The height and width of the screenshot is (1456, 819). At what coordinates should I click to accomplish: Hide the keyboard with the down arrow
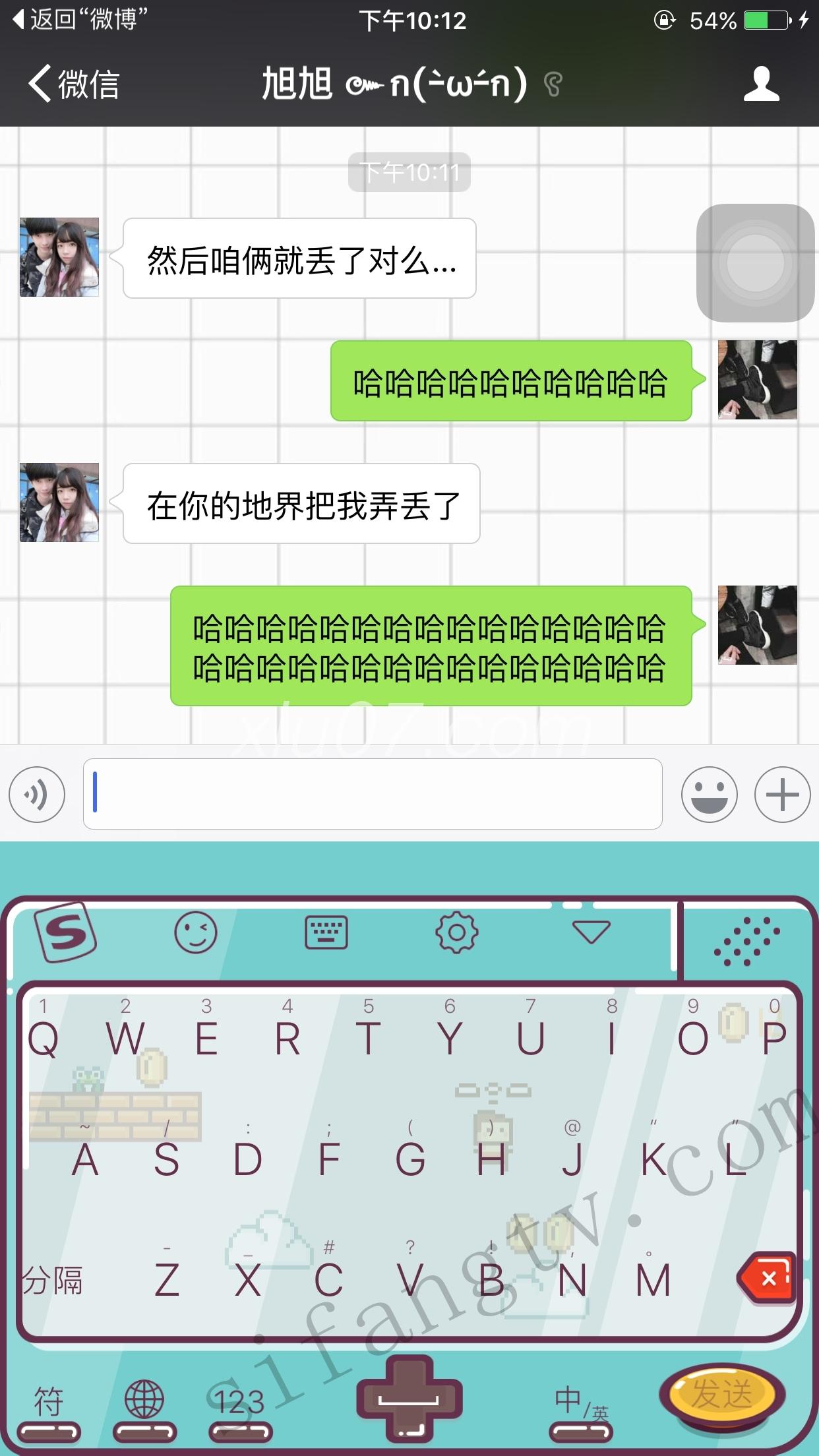point(591,932)
